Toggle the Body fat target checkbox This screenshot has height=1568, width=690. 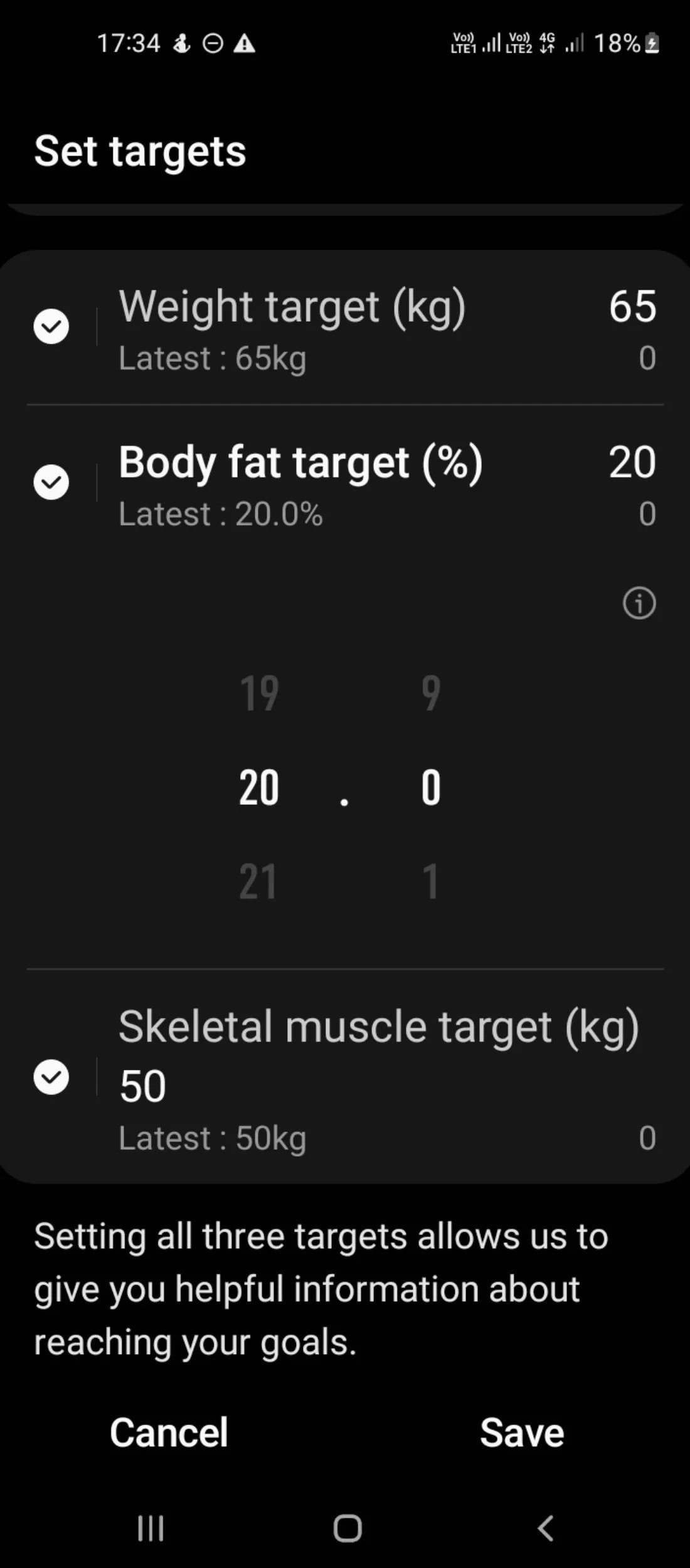(x=51, y=482)
